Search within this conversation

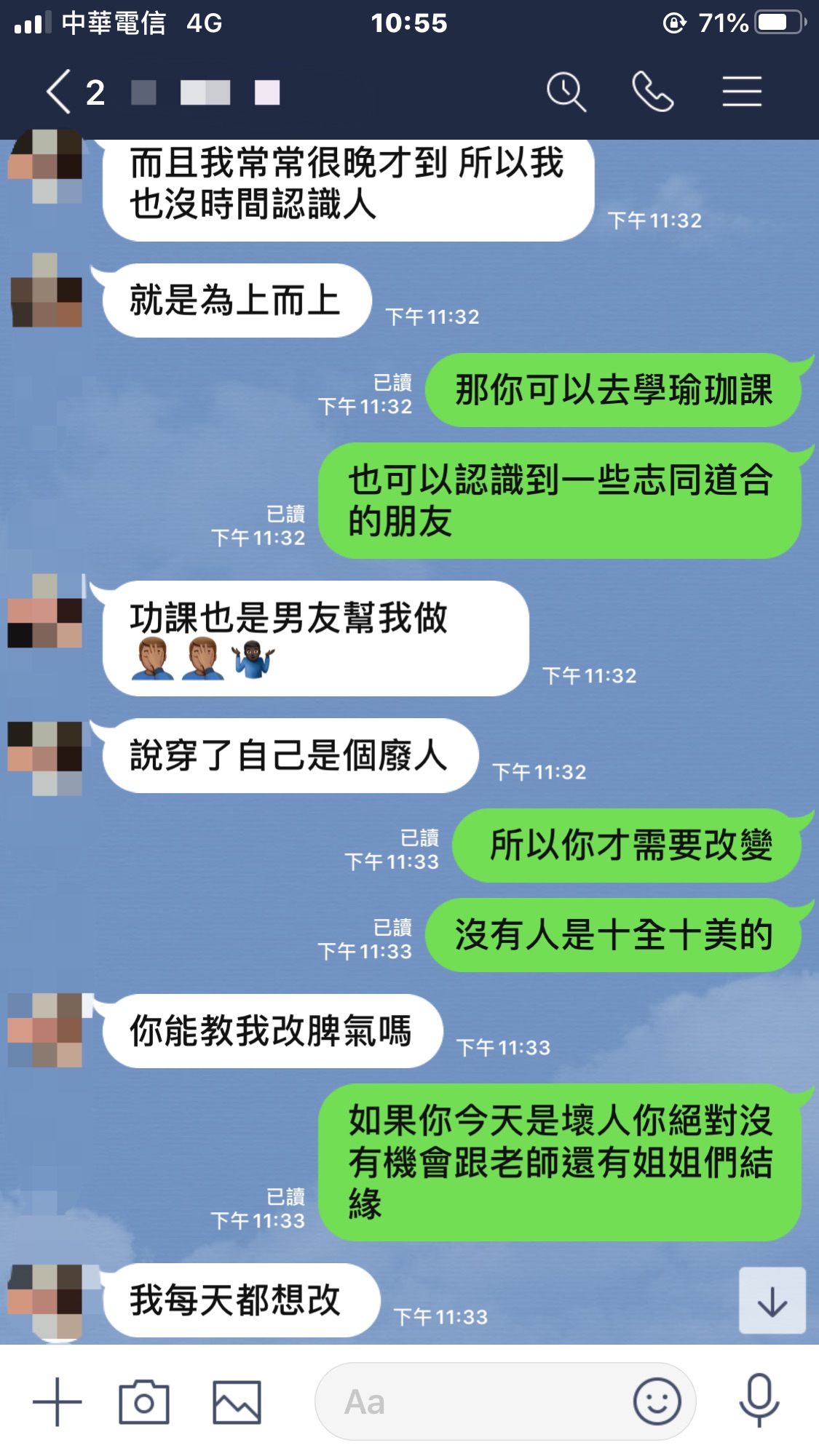(x=566, y=92)
